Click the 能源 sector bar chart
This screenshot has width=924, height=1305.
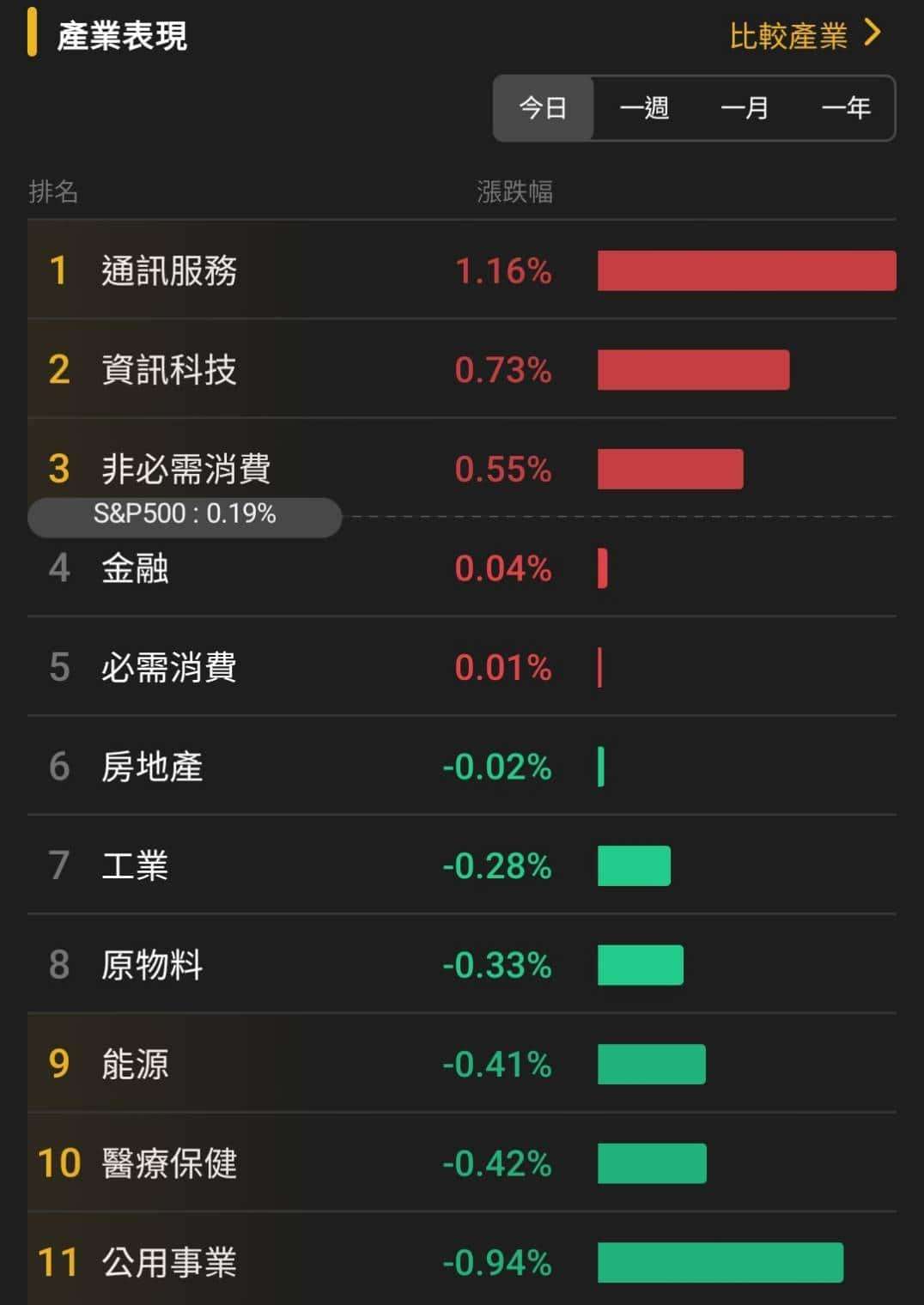click(651, 1065)
